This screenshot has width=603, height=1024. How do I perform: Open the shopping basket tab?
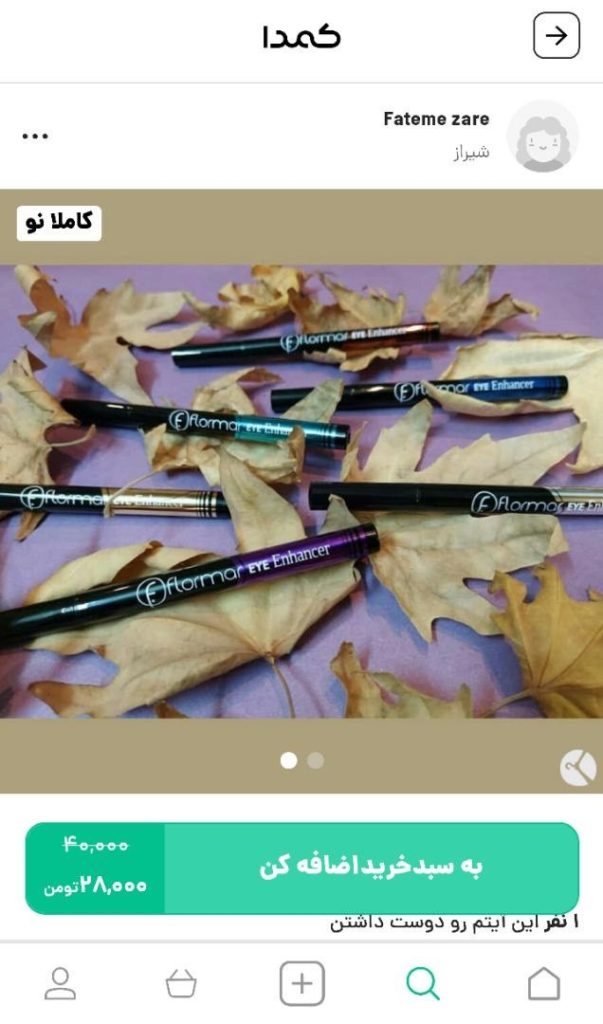click(x=181, y=984)
